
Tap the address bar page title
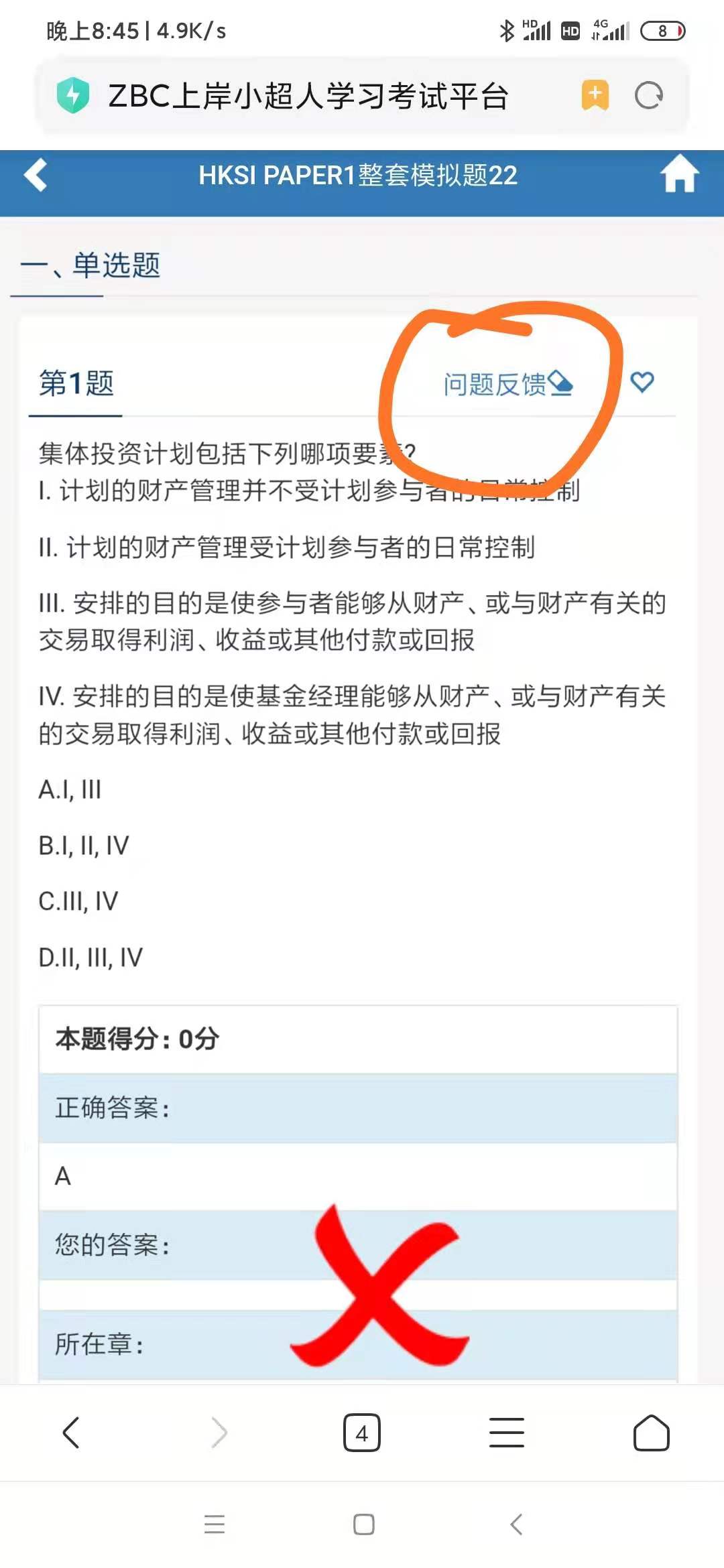(x=308, y=95)
